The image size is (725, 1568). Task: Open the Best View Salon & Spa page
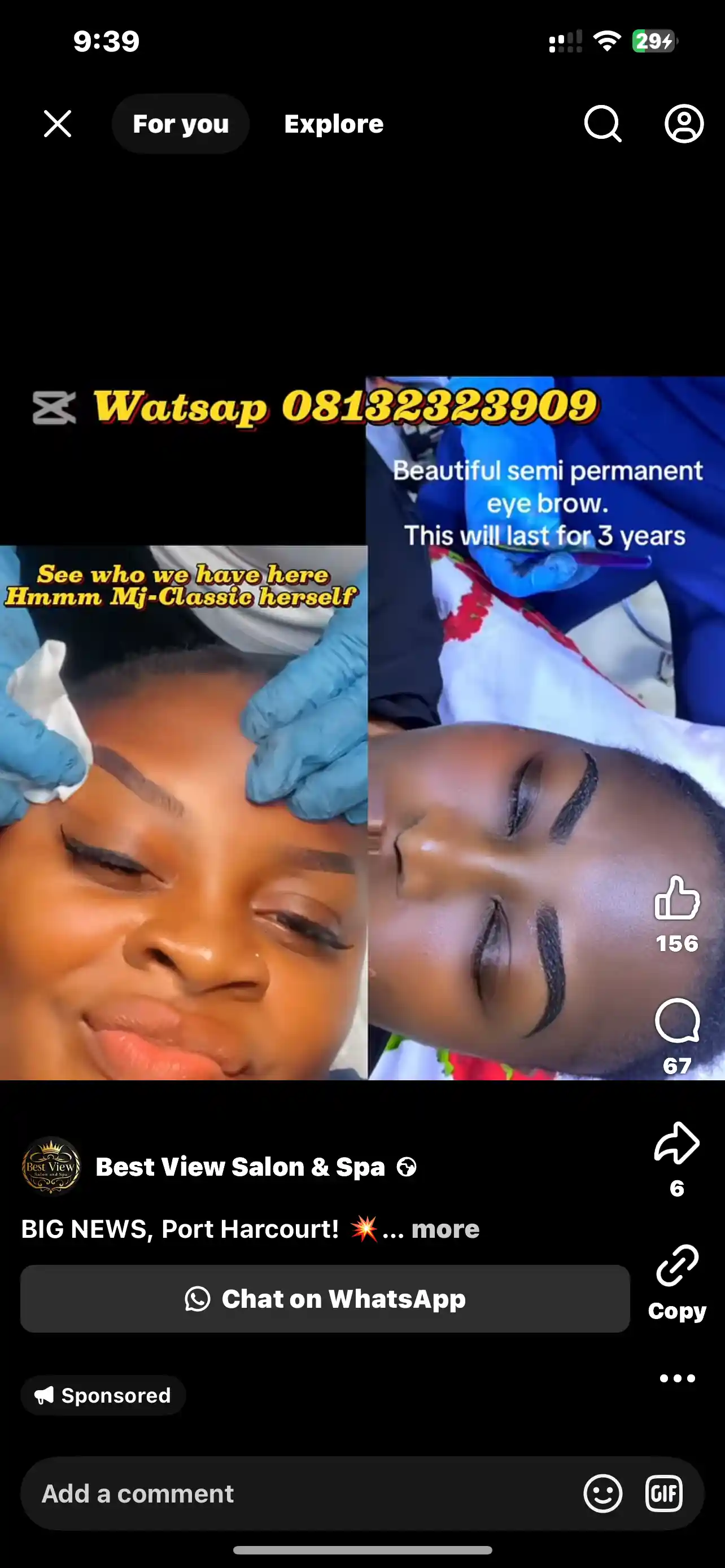[240, 1167]
